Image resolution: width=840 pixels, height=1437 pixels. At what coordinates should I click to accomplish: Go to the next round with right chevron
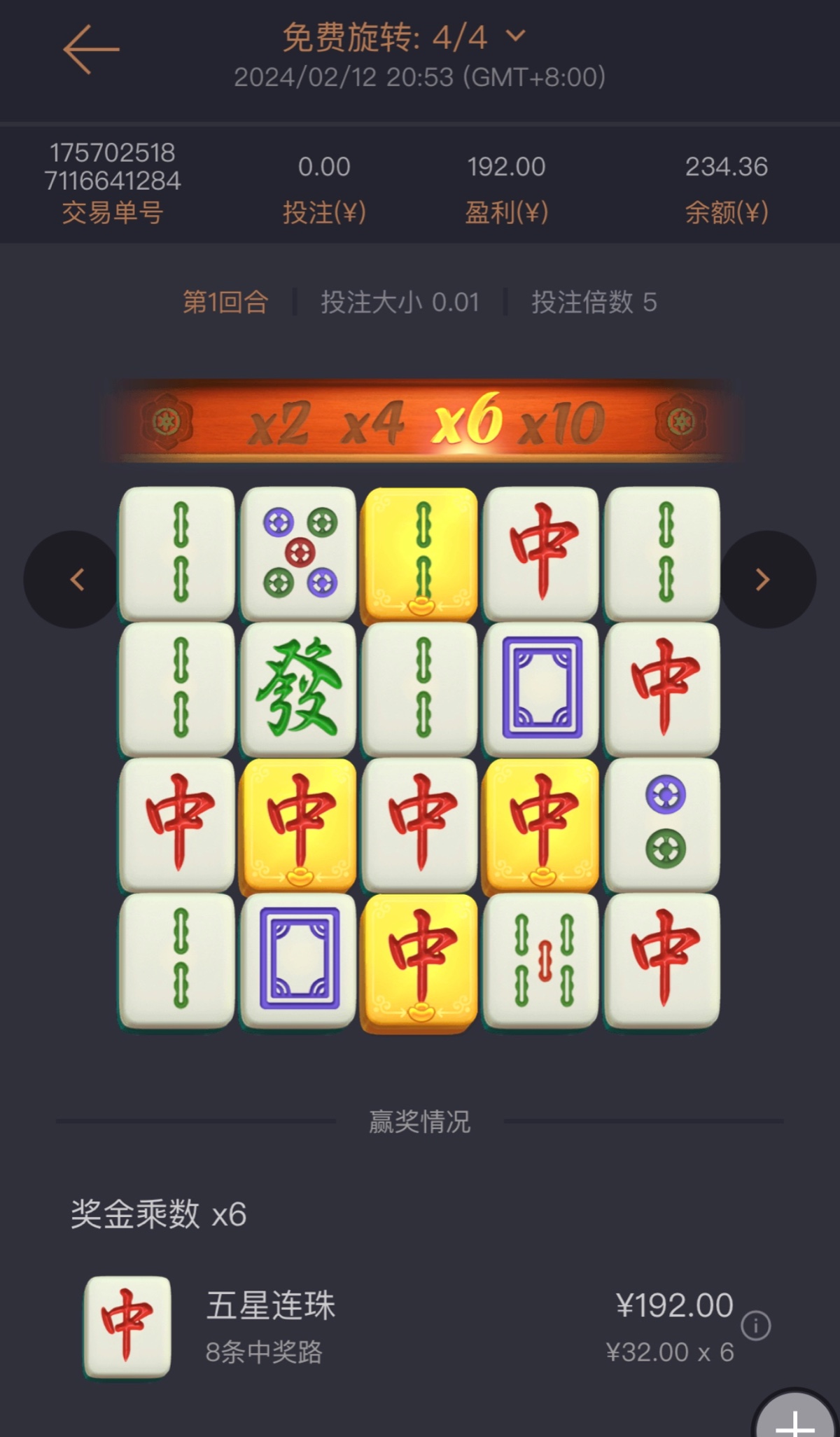click(763, 579)
